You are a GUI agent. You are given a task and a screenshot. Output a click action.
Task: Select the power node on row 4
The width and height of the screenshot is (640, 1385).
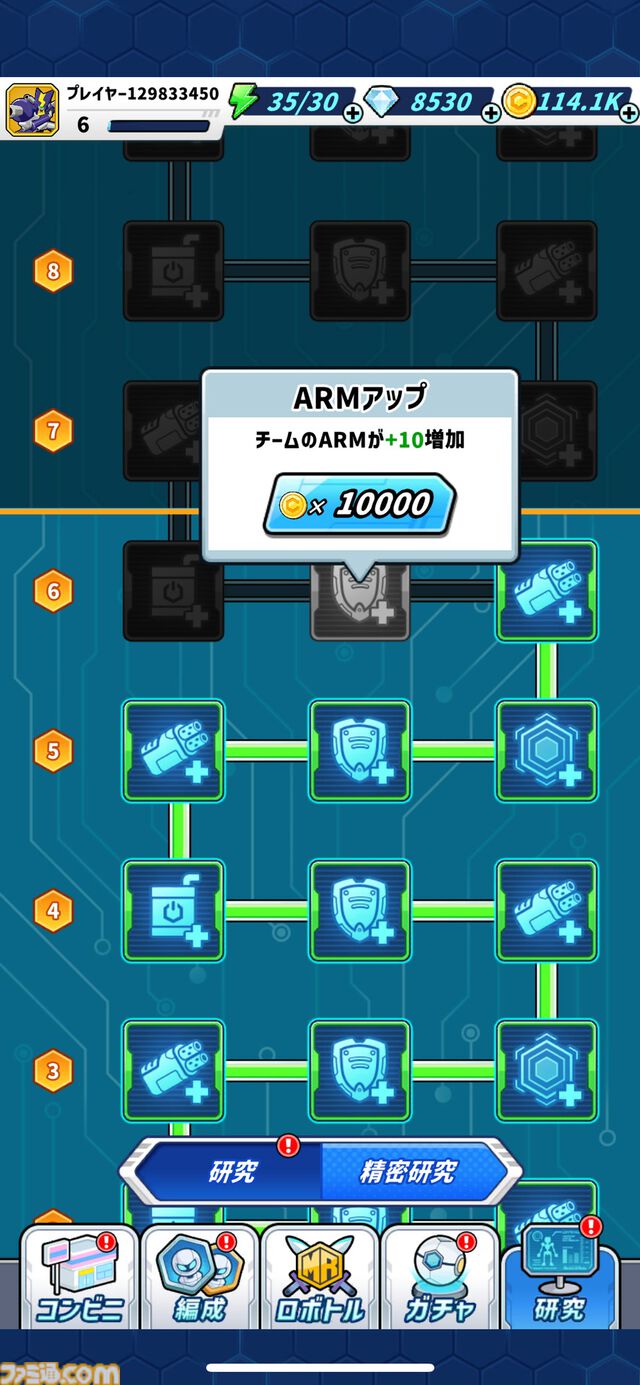coord(173,910)
